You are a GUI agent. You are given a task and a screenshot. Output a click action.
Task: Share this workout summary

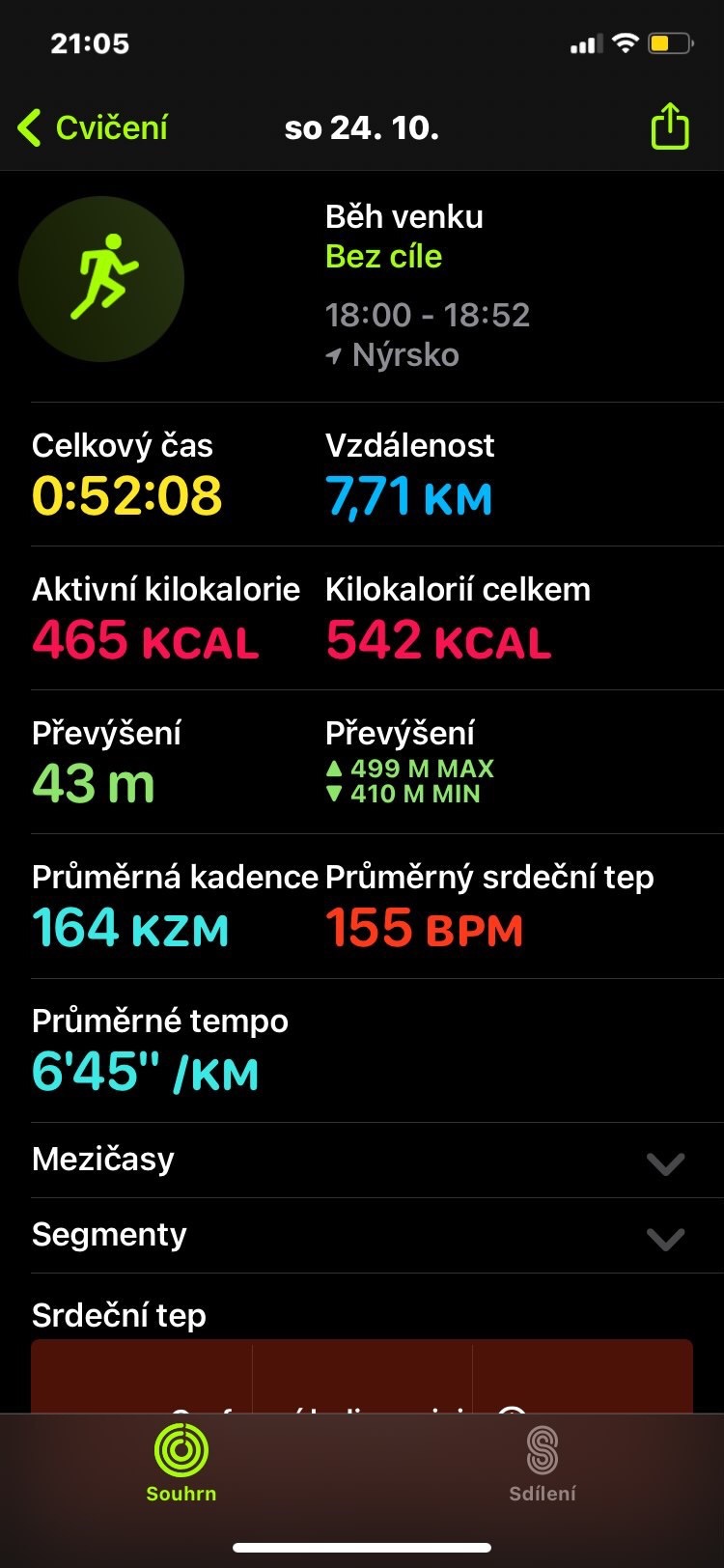point(670,127)
